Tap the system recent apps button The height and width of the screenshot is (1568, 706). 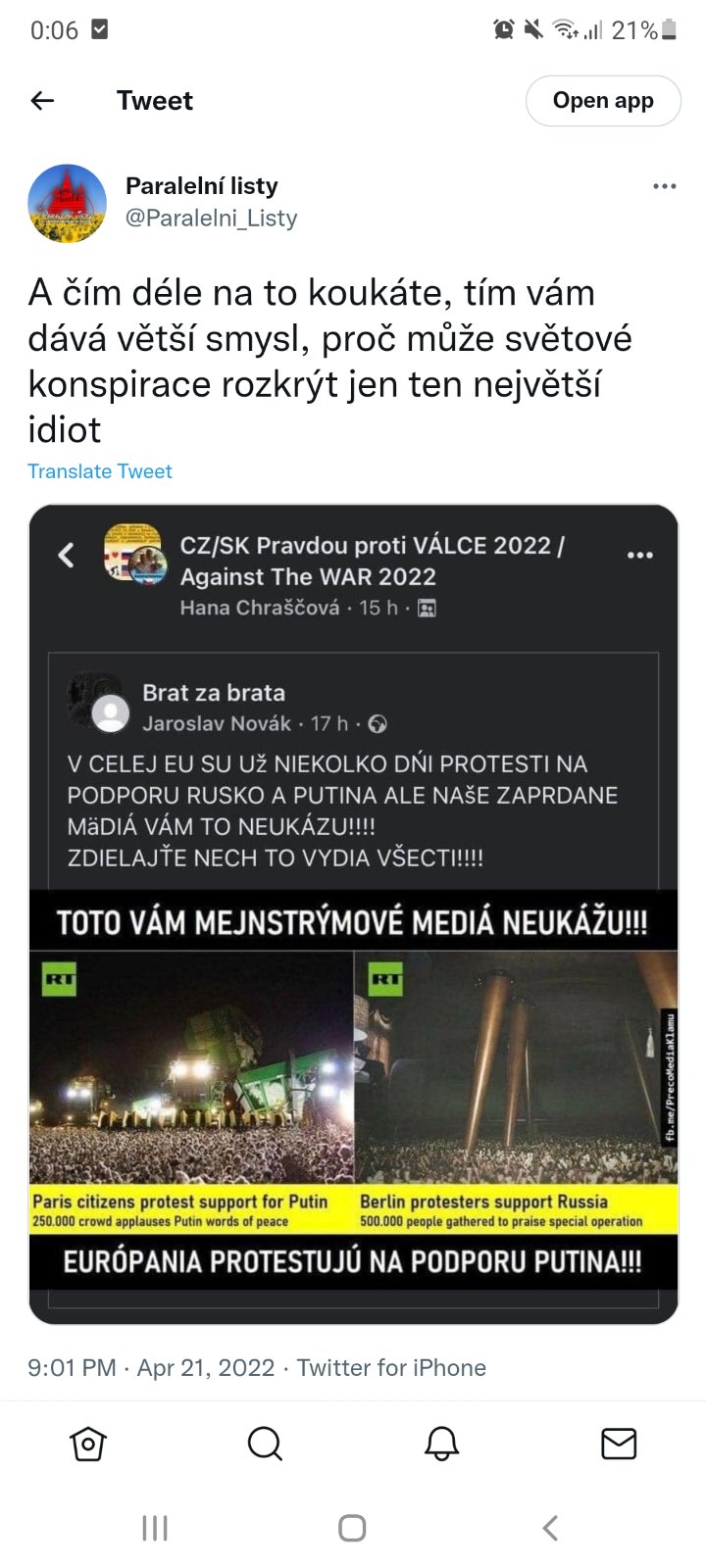[x=155, y=1528]
